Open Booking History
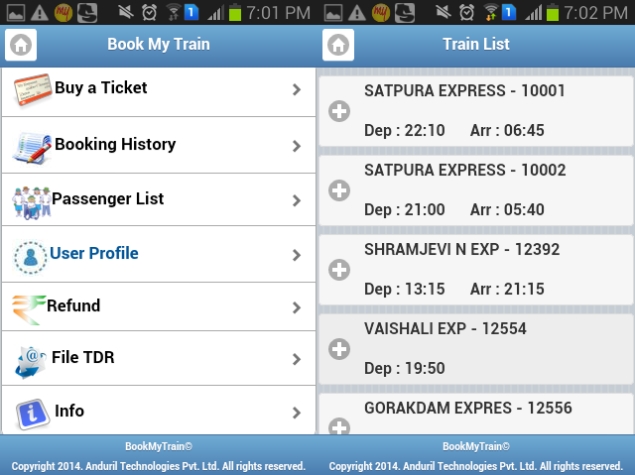This screenshot has width=635, height=475. pos(158,146)
